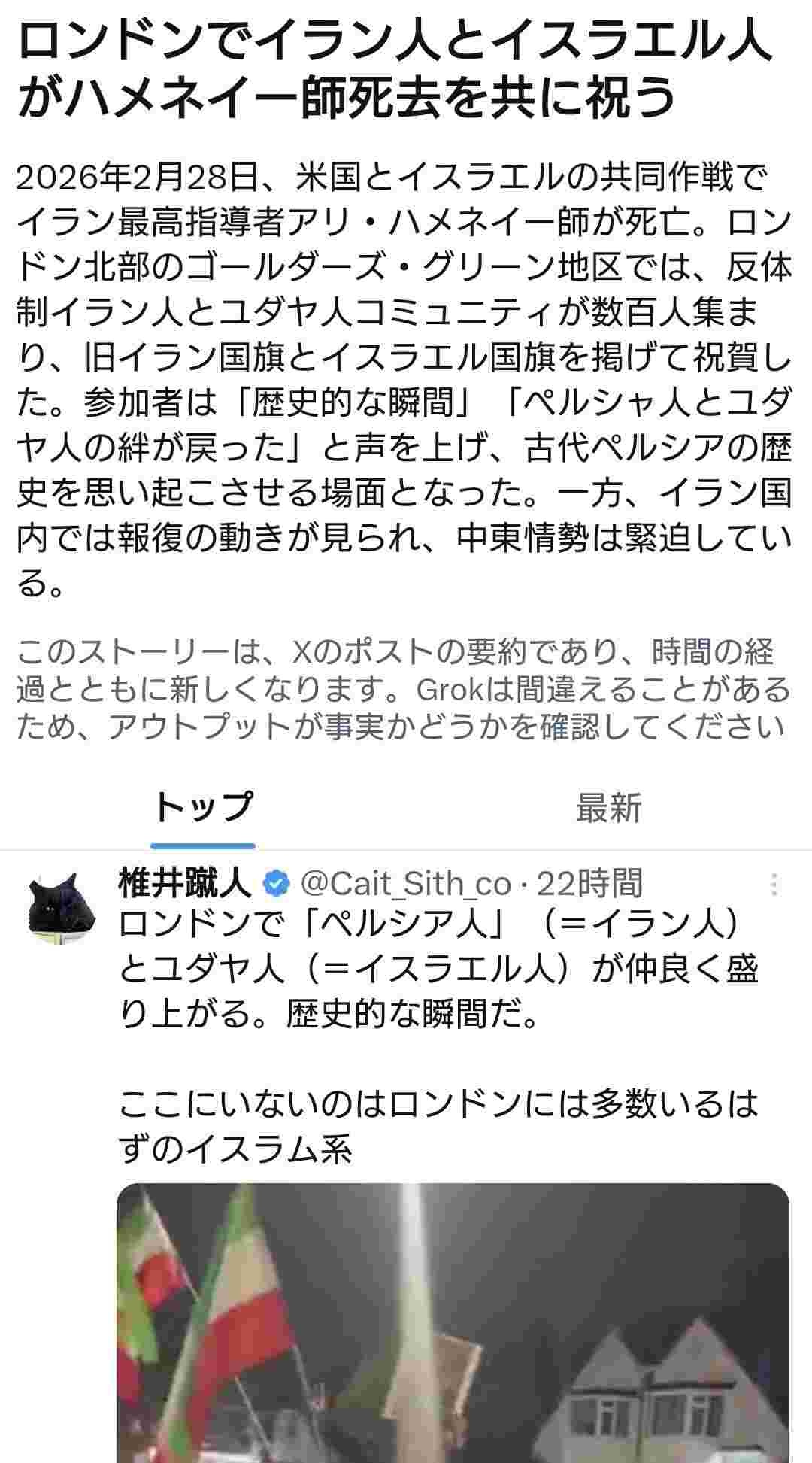Open the flag video in 椎井蹴人's post
The height and width of the screenshot is (1463, 812).
point(453,1322)
